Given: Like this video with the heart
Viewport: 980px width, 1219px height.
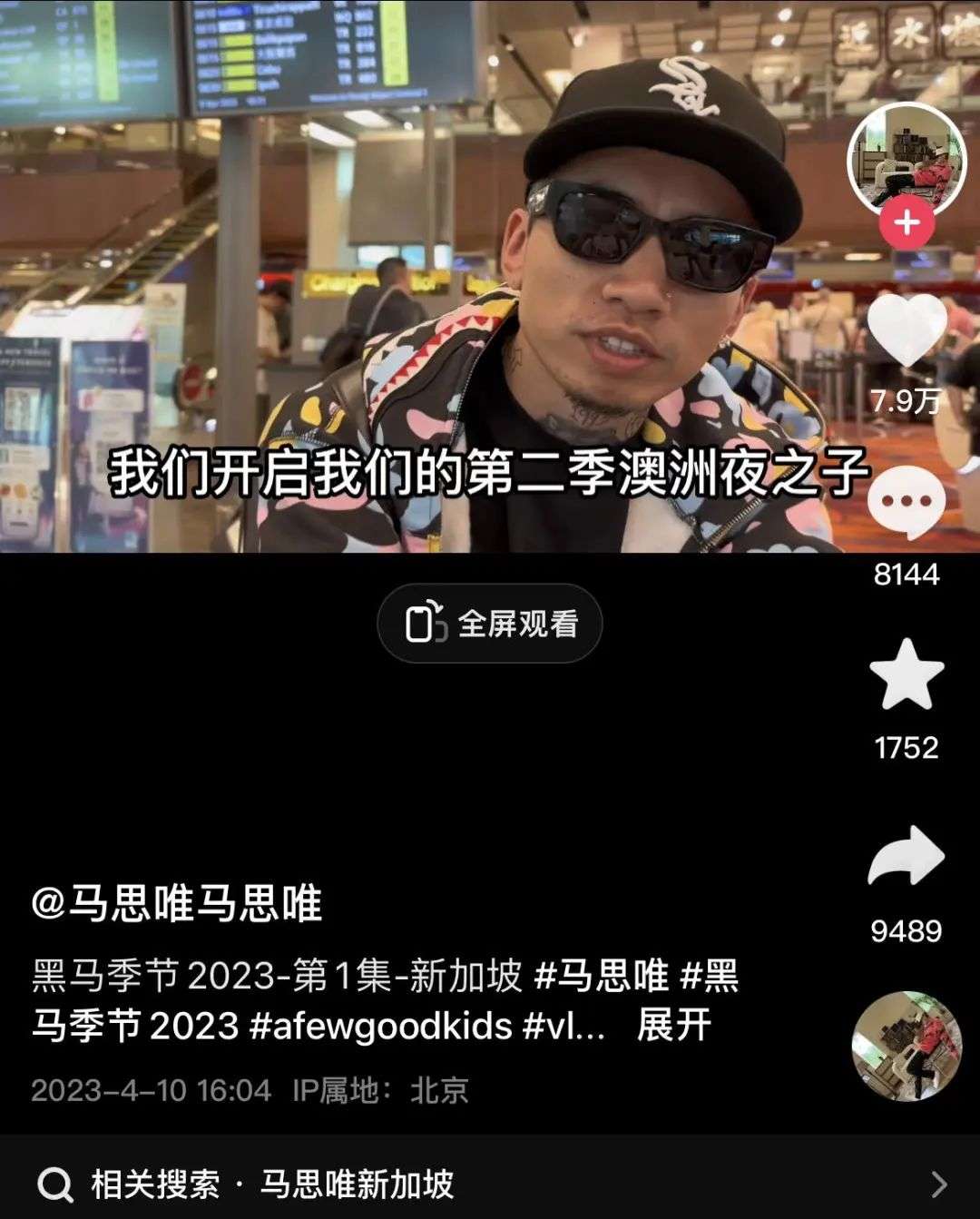Looking at the screenshot, I should (x=906, y=329).
